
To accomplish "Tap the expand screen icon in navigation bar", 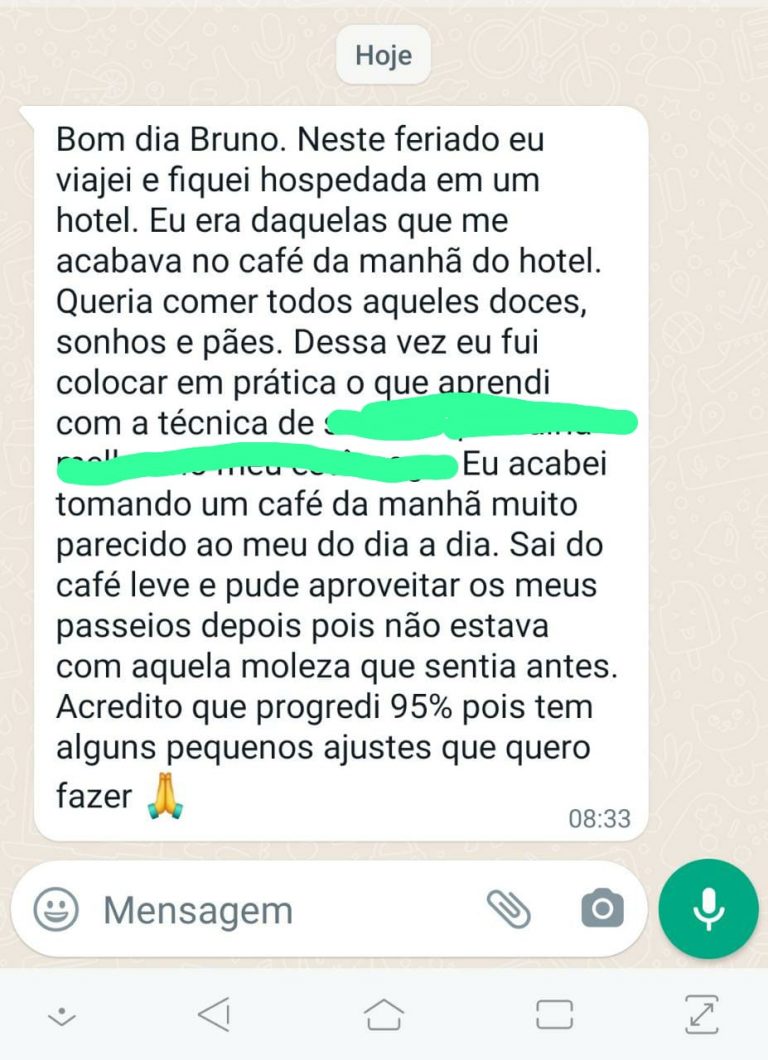I will [x=704, y=1015].
